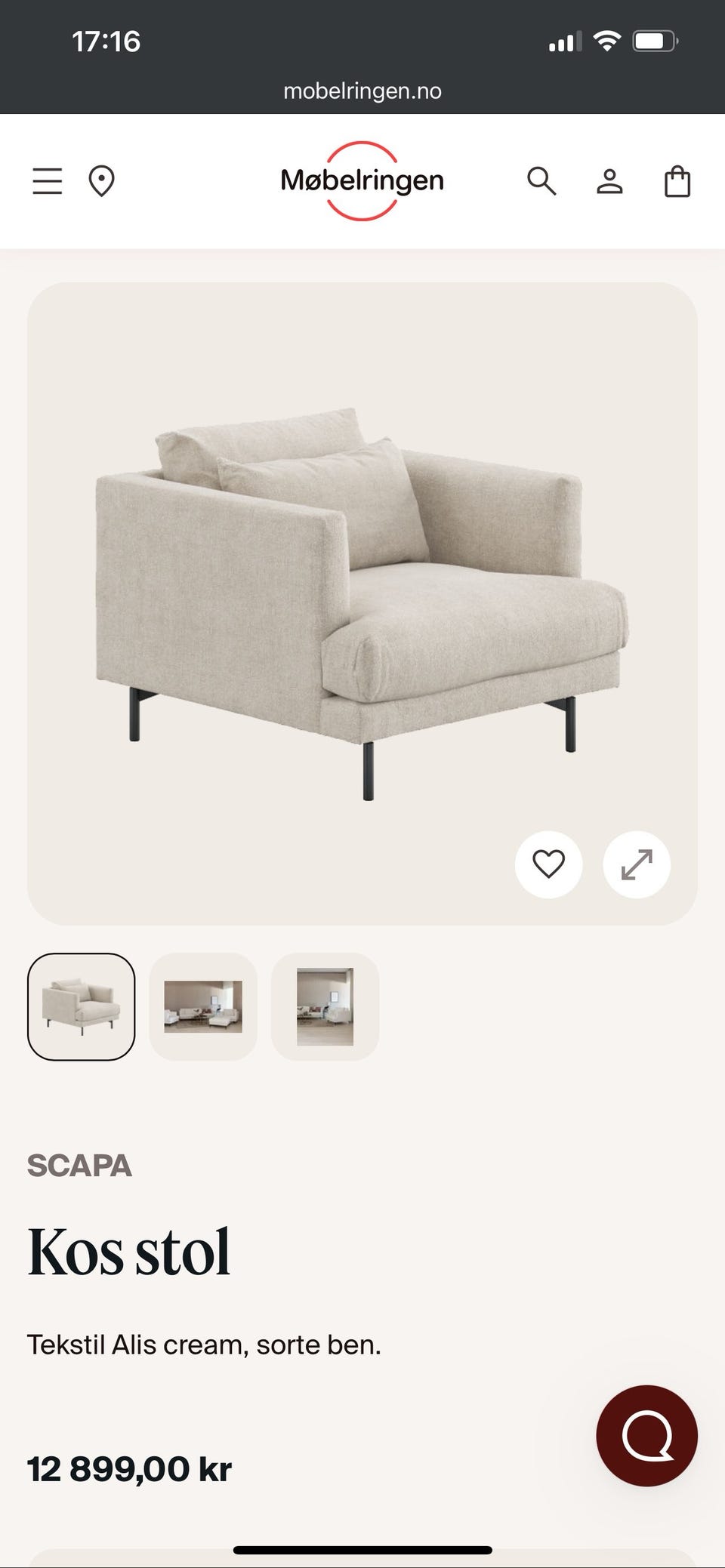Go to the Møbelringen home page

(x=362, y=181)
